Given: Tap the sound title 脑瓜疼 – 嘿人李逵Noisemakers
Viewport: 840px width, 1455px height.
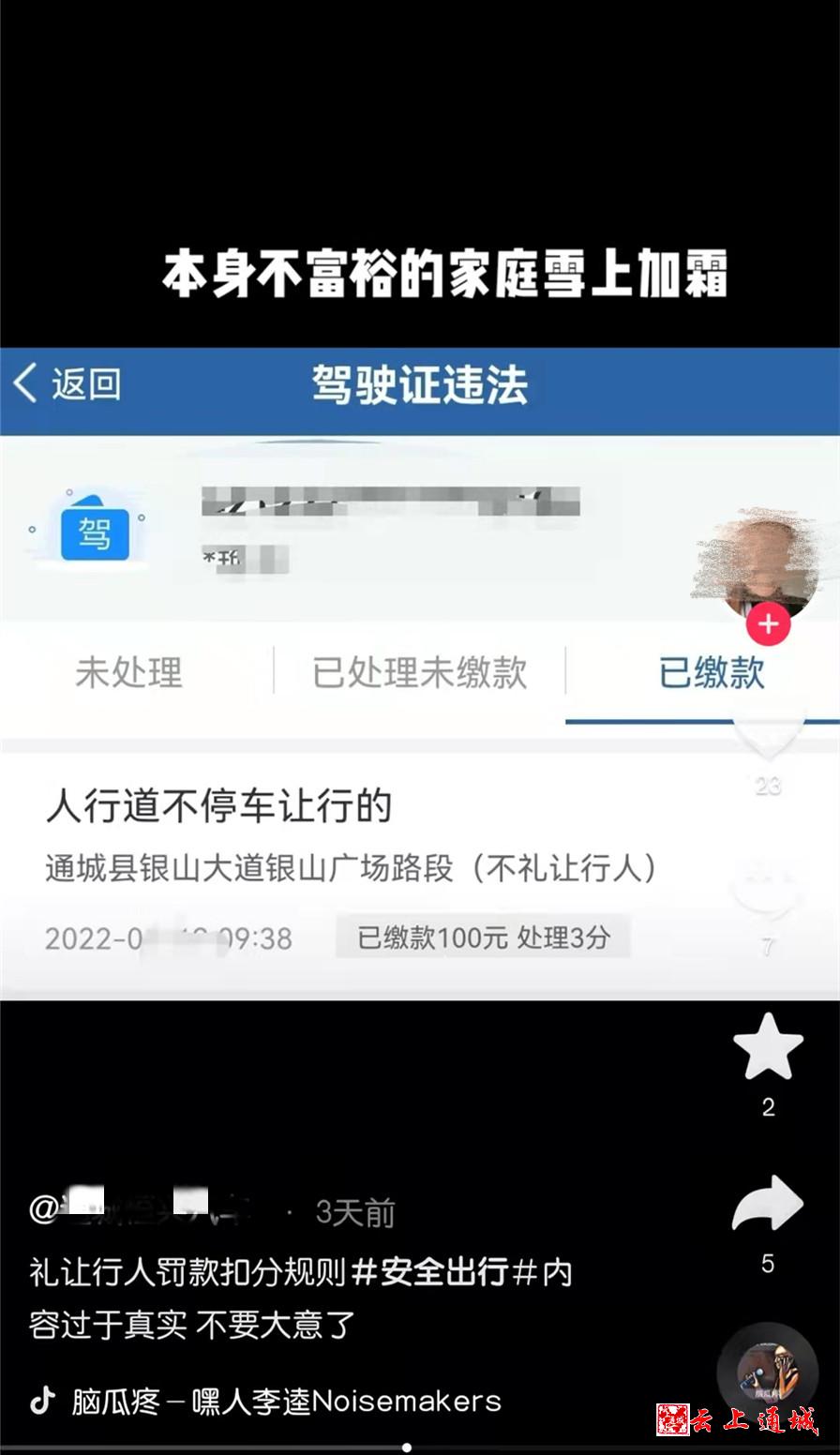Looking at the screenshot, I should point(286,1402).
